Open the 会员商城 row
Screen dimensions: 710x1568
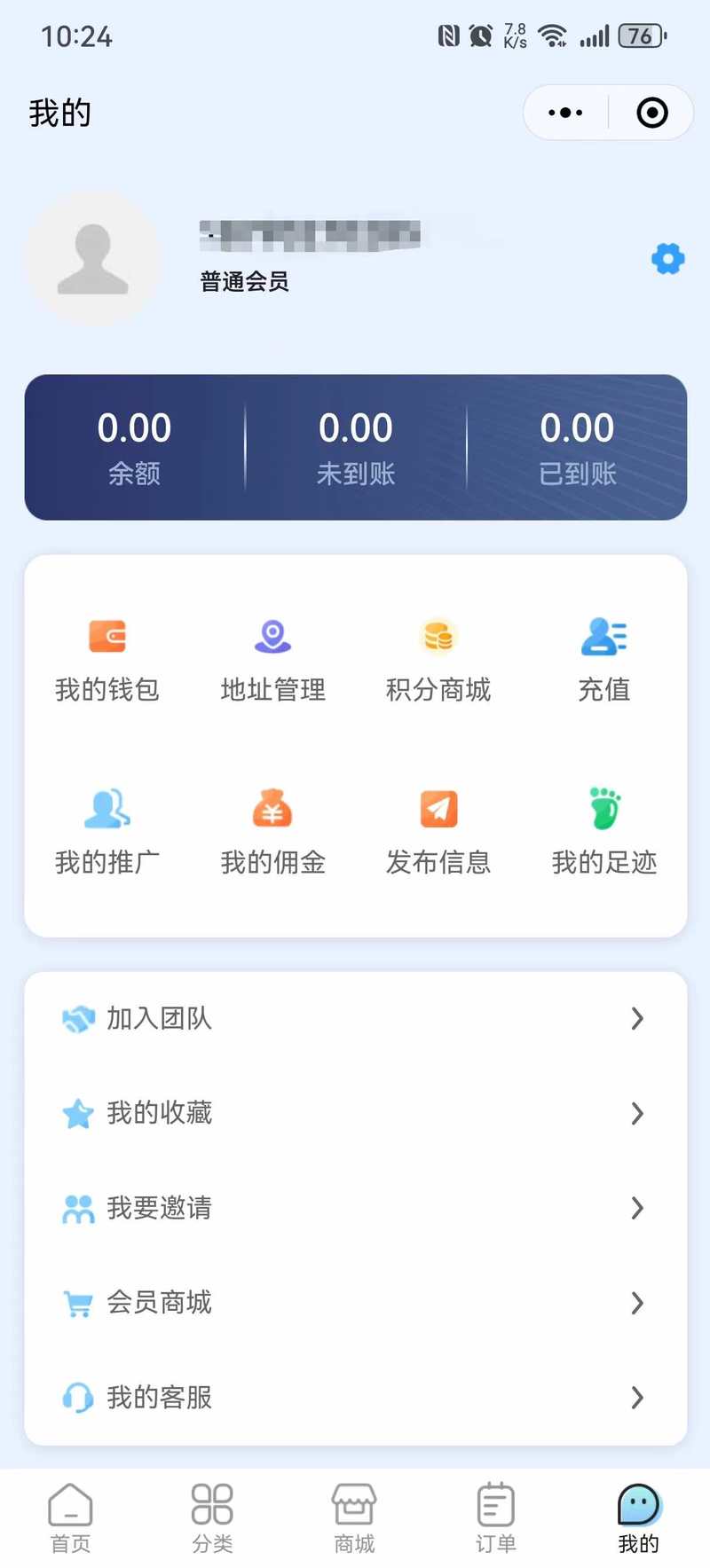(x=355, y=1303)
